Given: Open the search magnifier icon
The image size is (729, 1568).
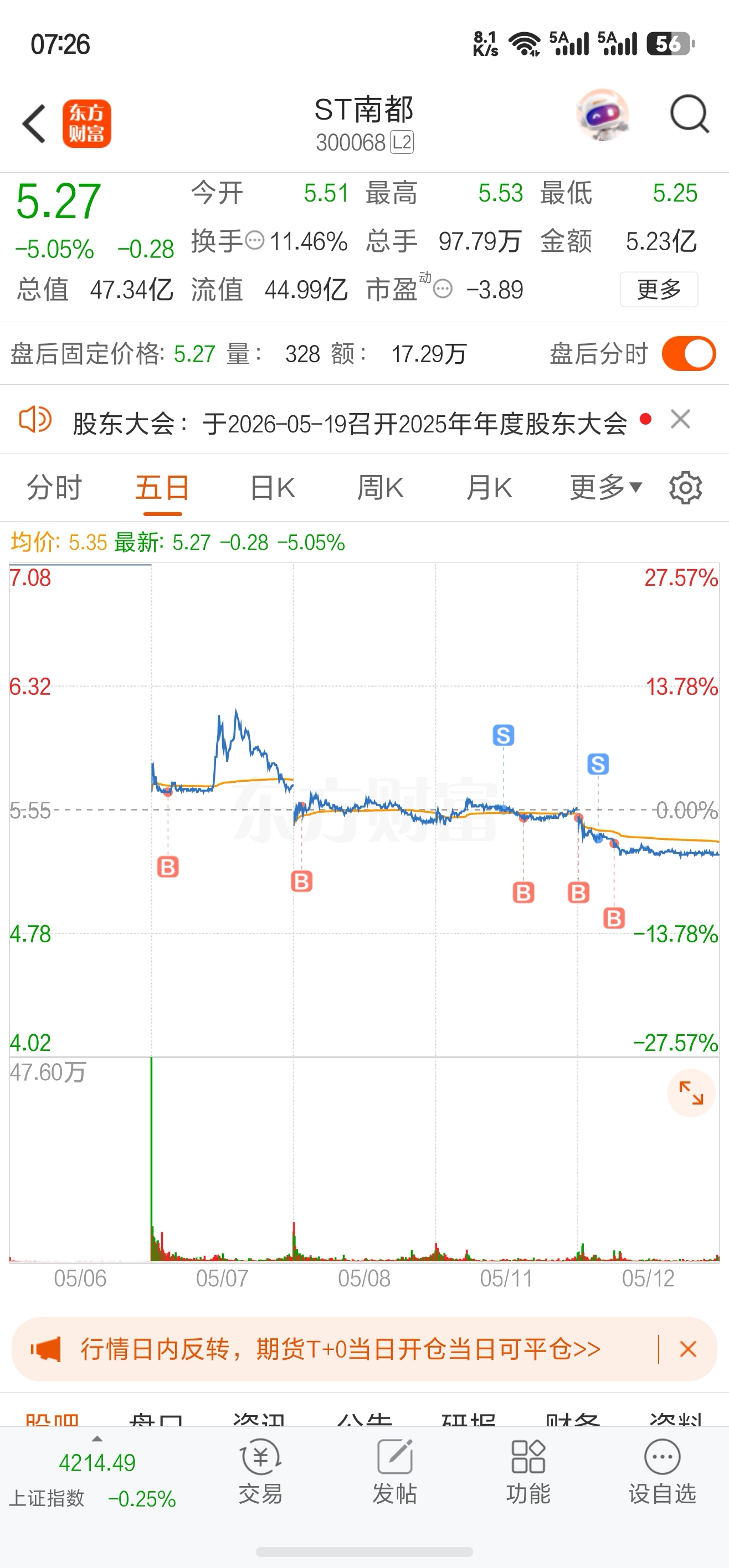Looking at the screenshot, I should tap(689, 114).
